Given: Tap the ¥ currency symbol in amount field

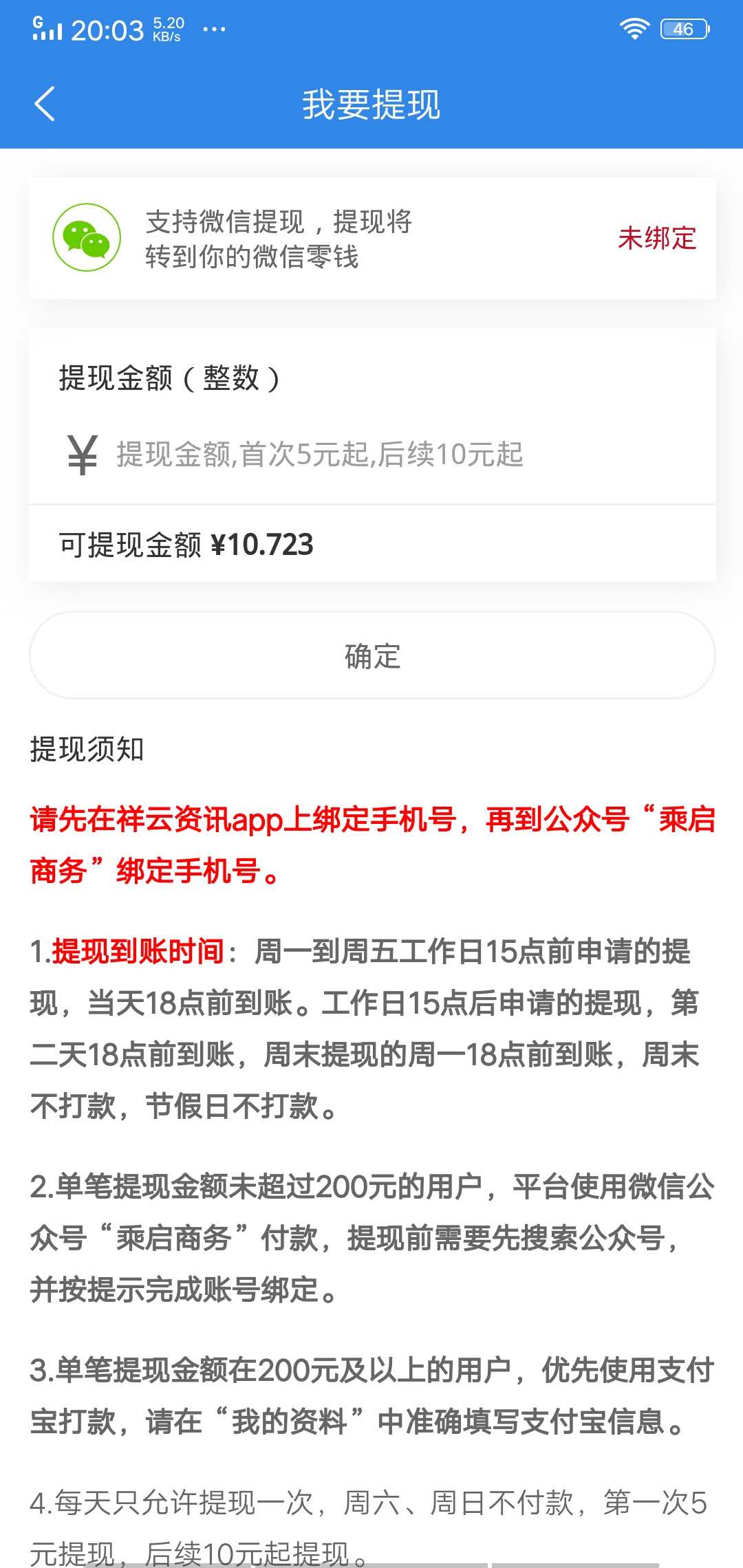Looking at the screenshot, I should (81, 454).
